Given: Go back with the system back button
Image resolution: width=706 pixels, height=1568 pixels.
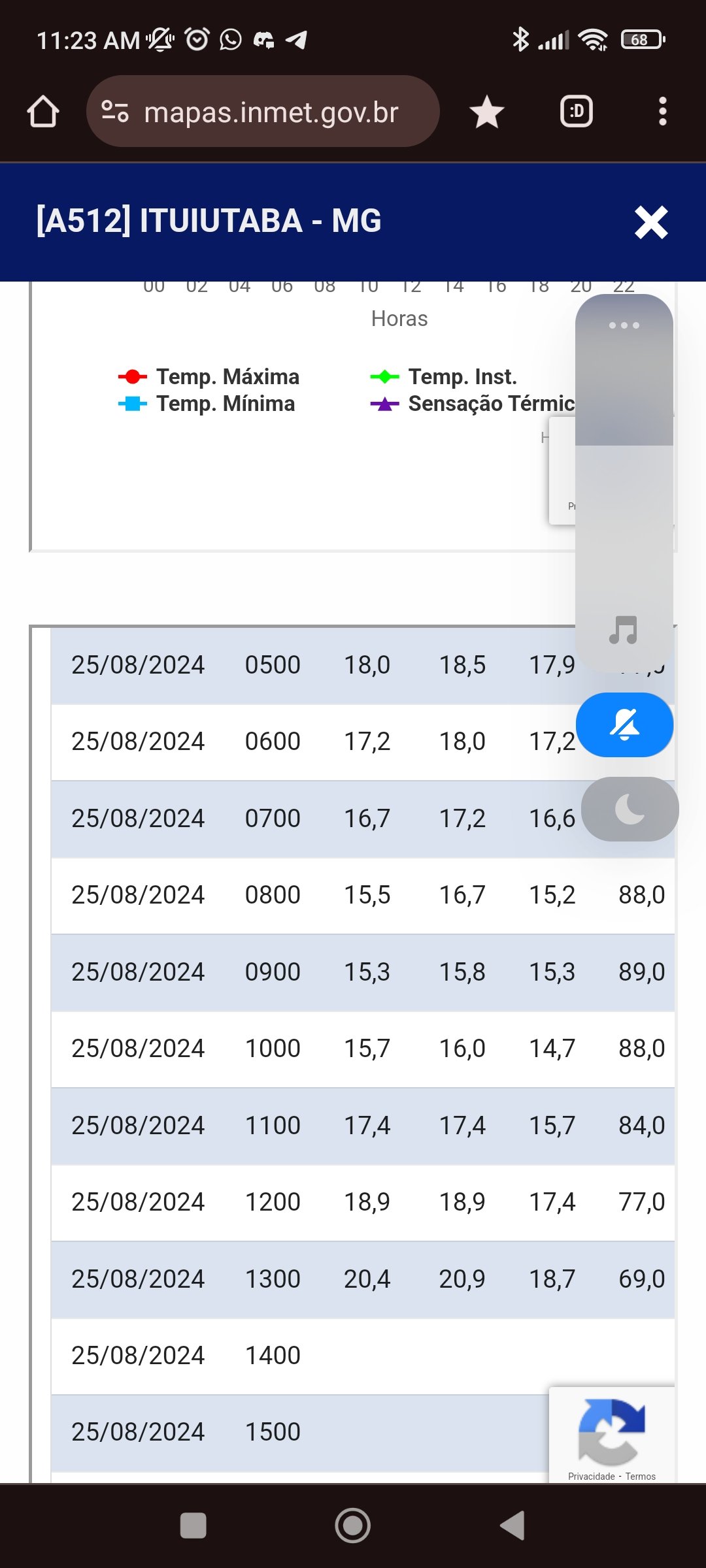Looking at the screenshot, I should [513, 1526].
